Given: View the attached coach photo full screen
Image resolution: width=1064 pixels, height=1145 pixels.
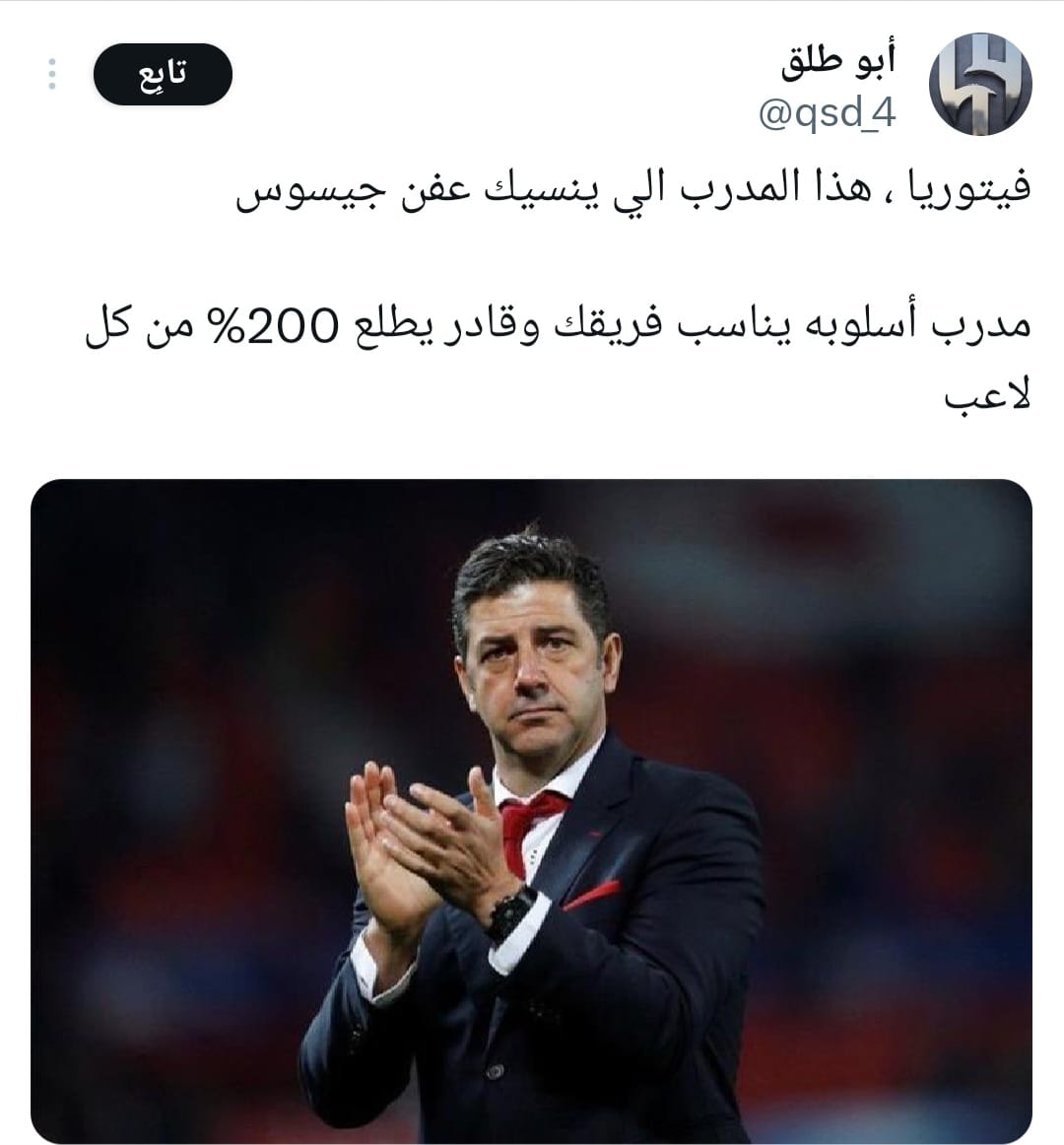Looking at the screenshot, I should coord(531,810).
